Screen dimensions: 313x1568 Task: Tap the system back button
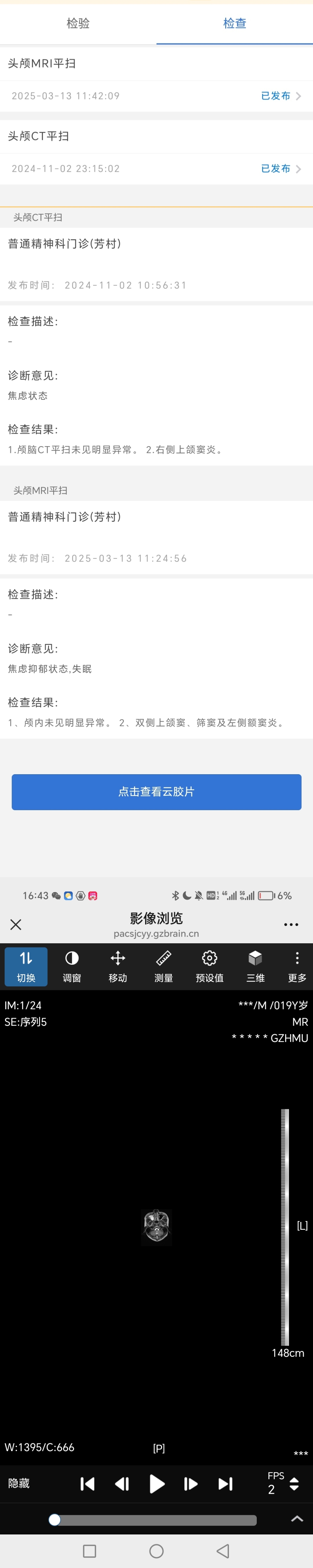click(x=223, y=1551)
